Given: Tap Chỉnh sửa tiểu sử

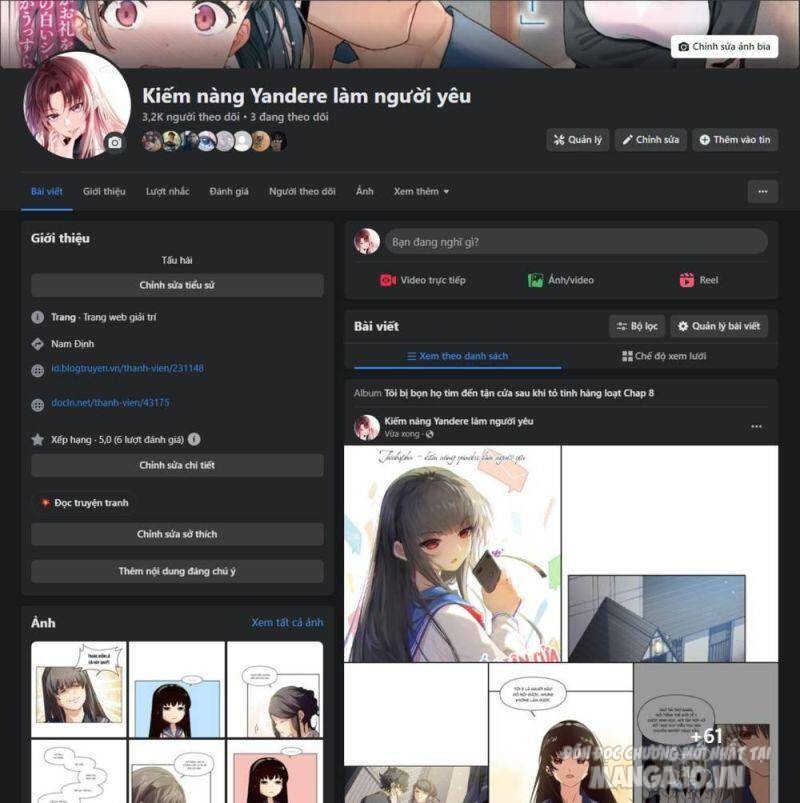Looking at the screenshot, I should click(177, 285).
